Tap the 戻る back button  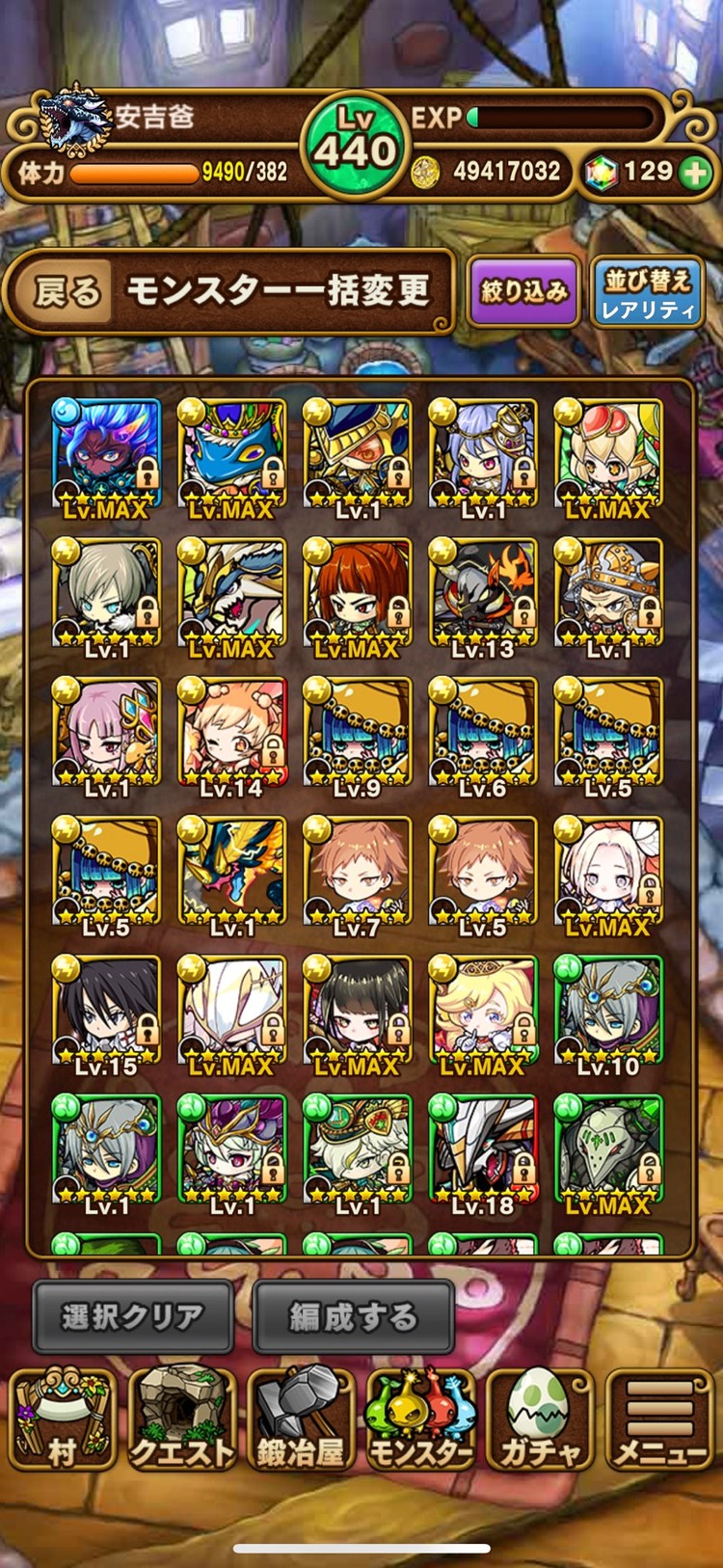(67, 291)
